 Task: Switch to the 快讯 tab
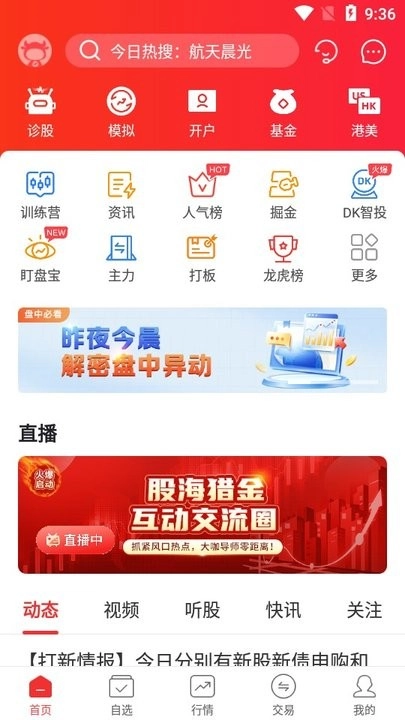283,610
